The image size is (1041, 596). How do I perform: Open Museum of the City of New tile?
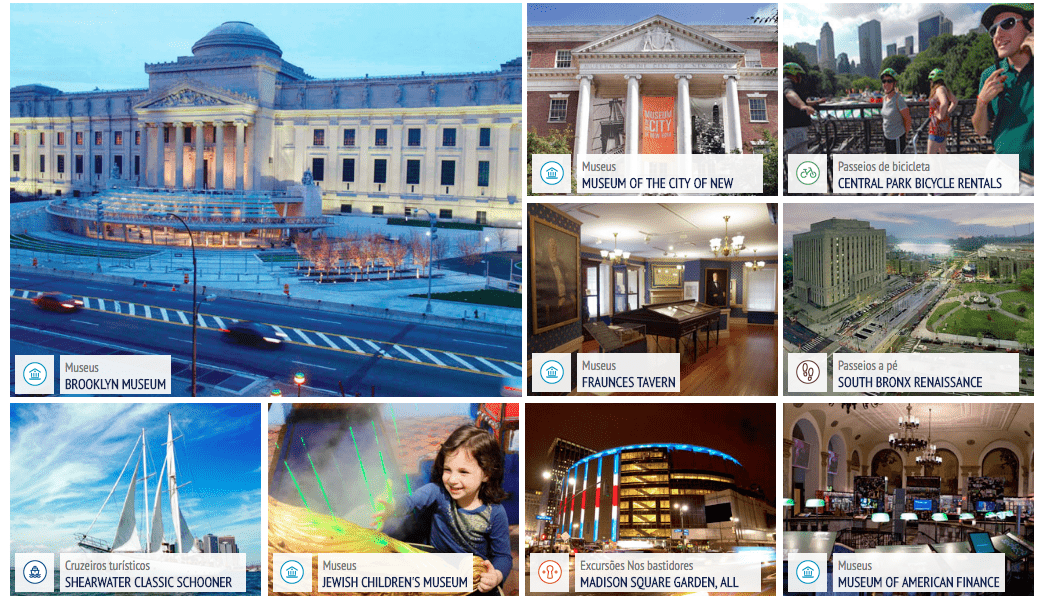[652, 98]
